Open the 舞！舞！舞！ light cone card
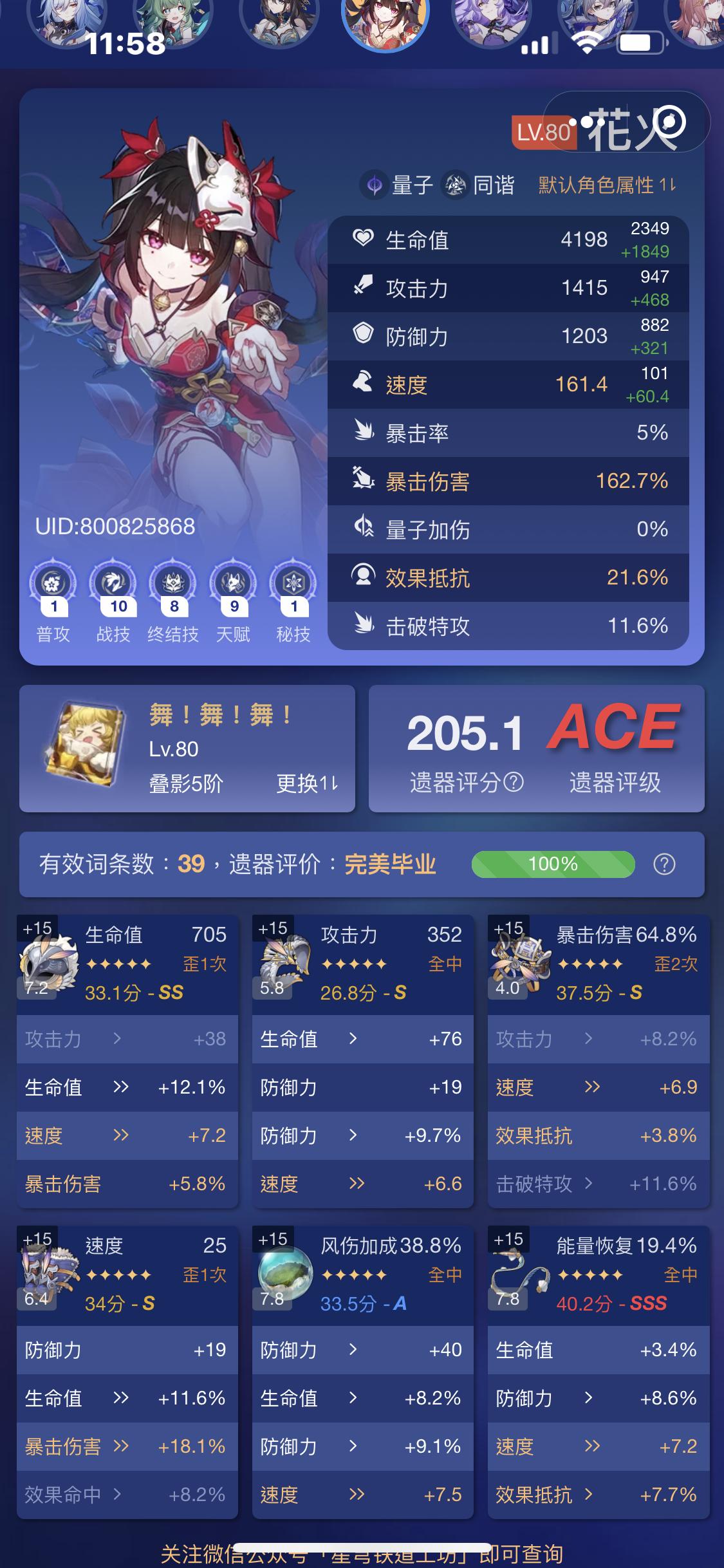Image resolution: width=724 pixels, height=1568 pixels. pos(187,748)
